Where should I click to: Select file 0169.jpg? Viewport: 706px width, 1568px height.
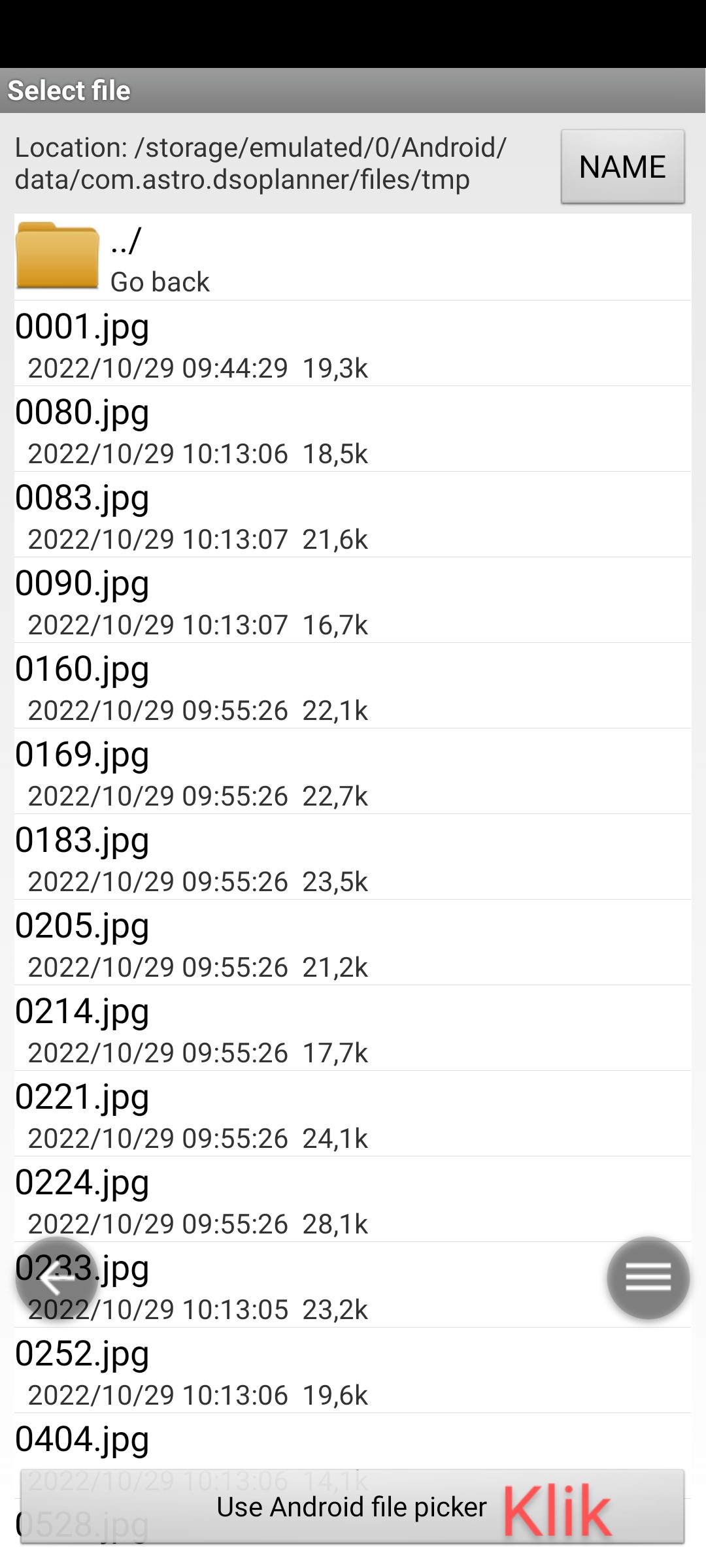point(352,772)
